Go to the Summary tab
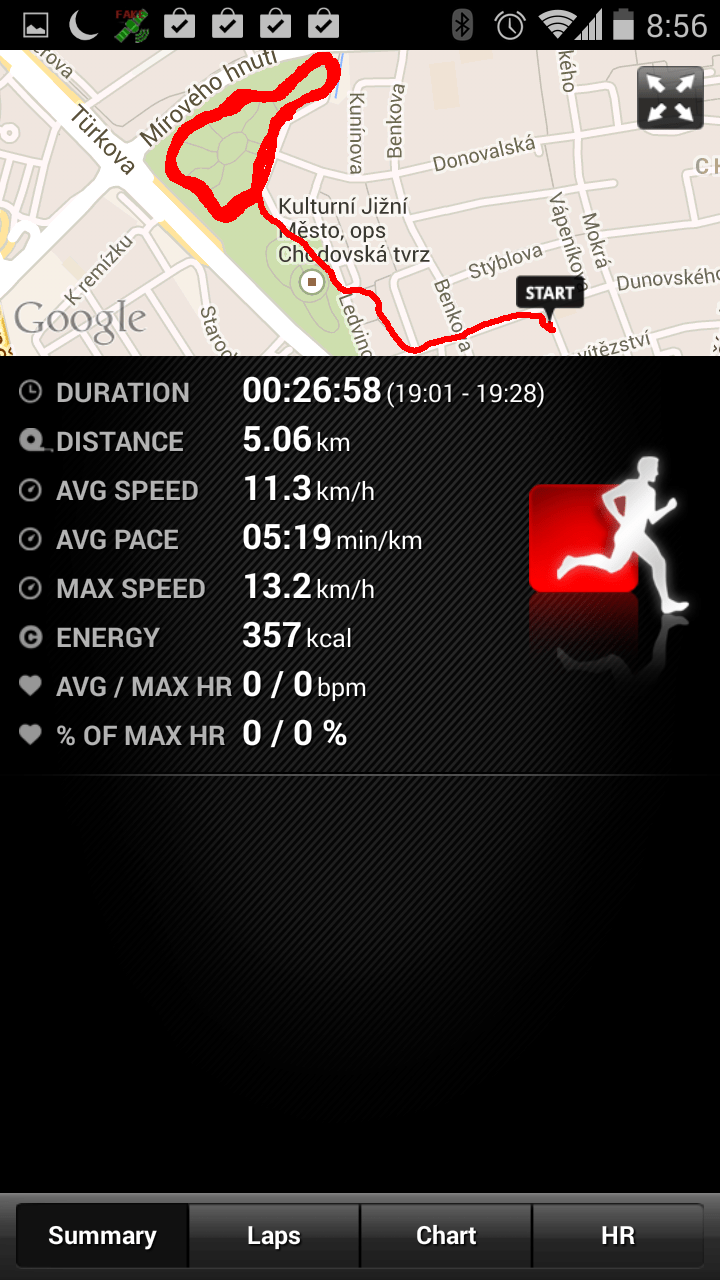Image resolution: width=720 pixels, height=1280 pixels. [102, 1236]
